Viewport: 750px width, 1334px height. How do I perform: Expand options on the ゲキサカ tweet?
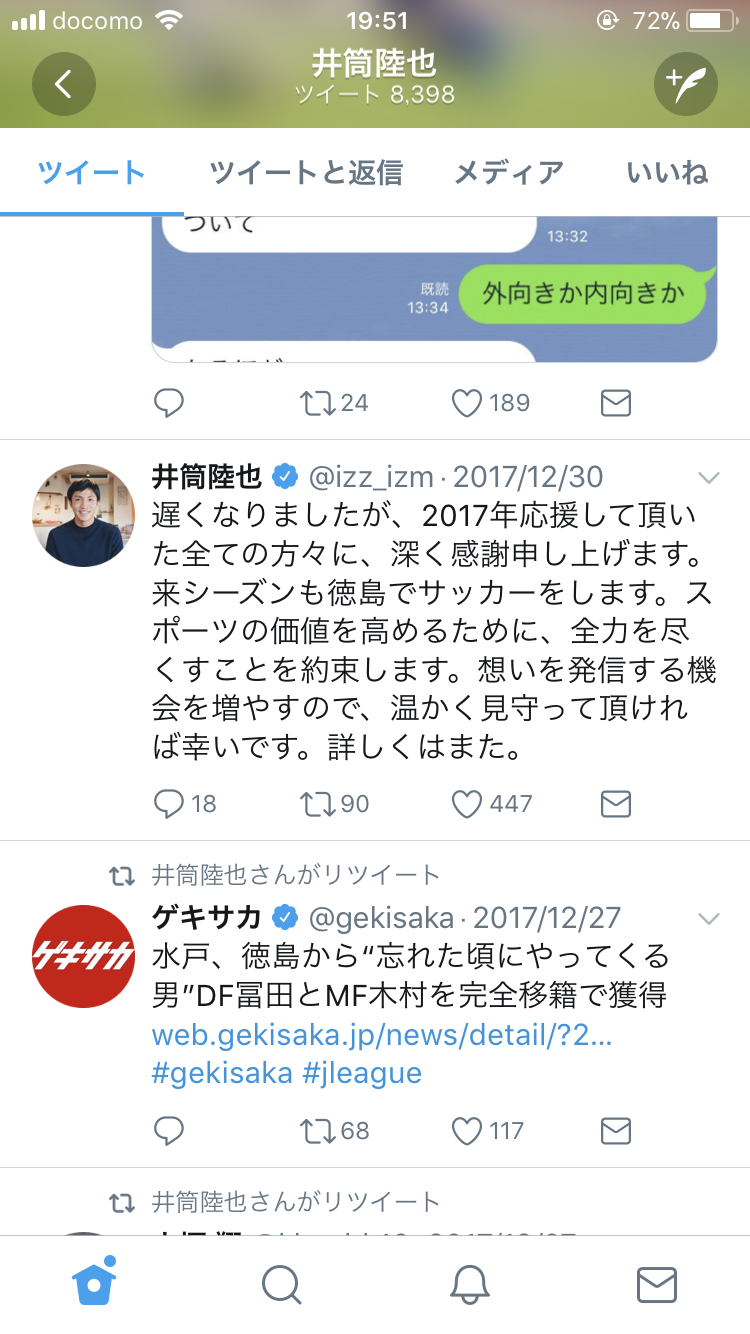point(709,918)
